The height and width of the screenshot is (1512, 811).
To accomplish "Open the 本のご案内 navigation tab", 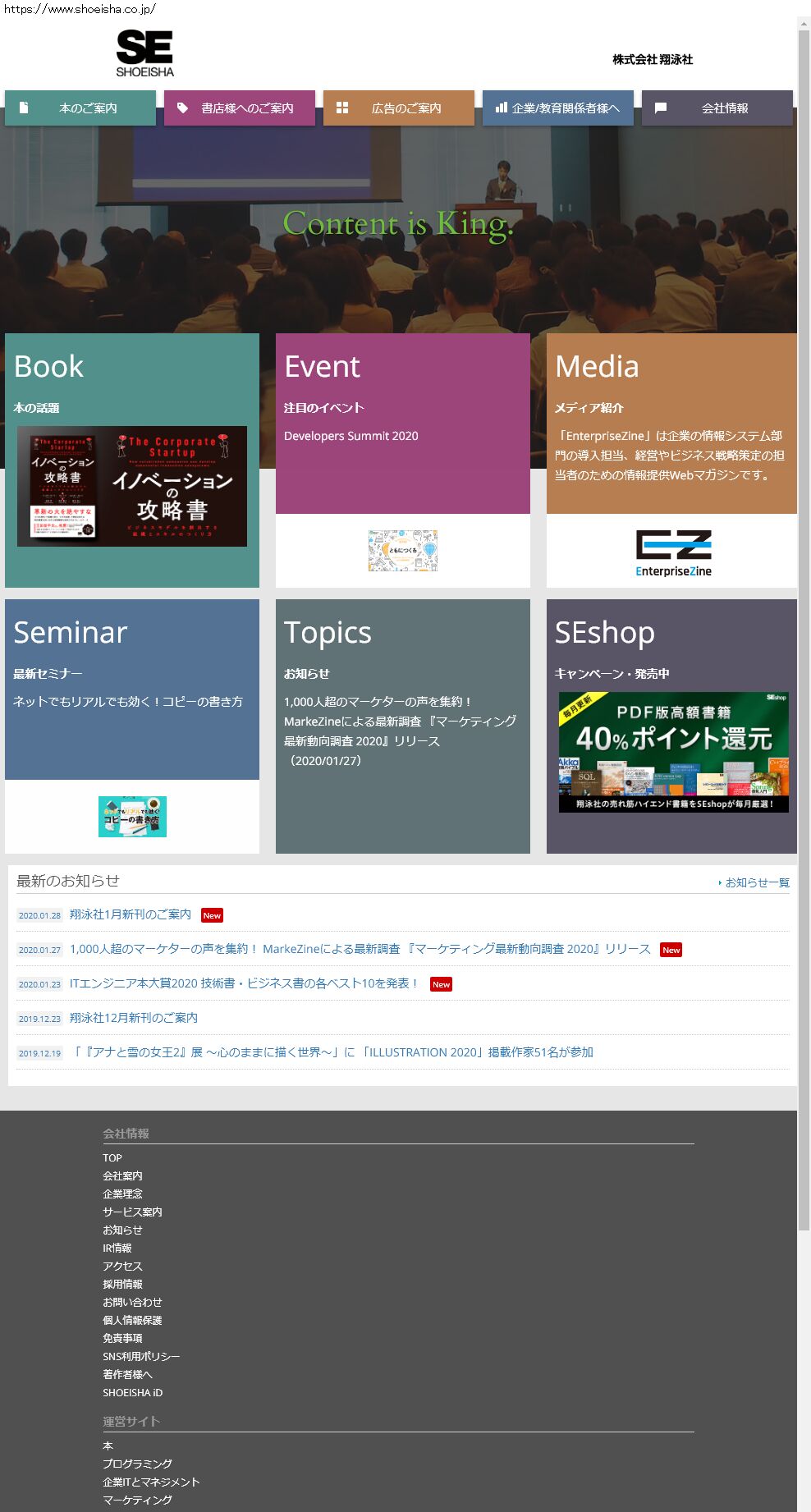I will click(80, 108).
